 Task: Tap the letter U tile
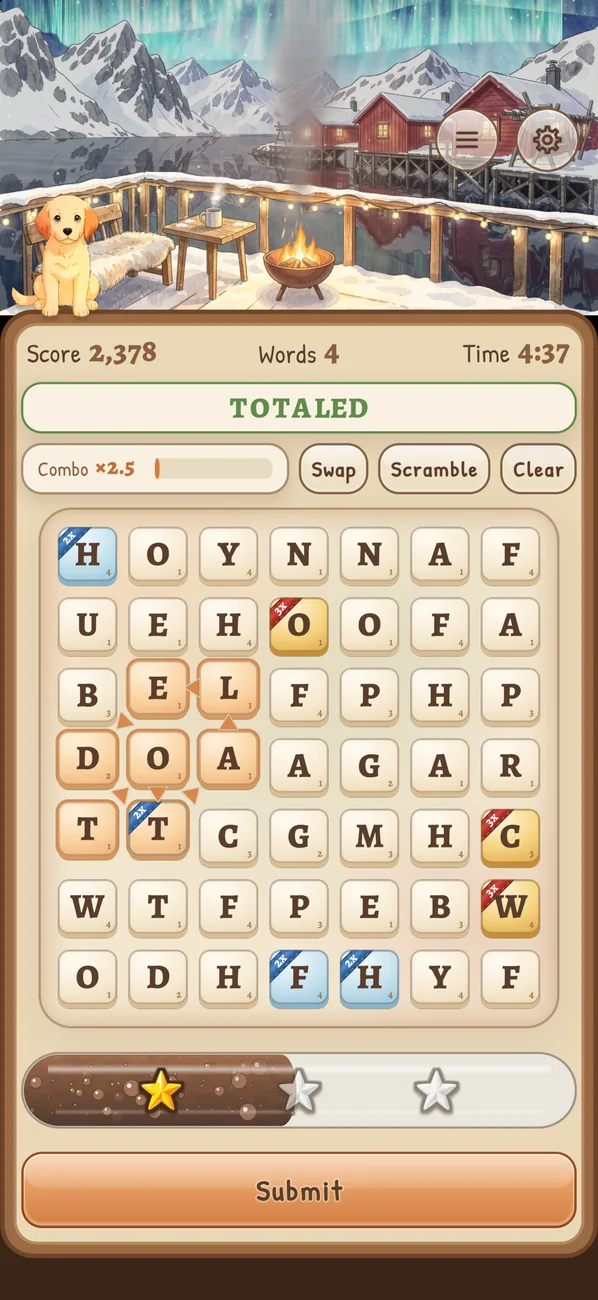pyautogui.click(x=87, y=627)
